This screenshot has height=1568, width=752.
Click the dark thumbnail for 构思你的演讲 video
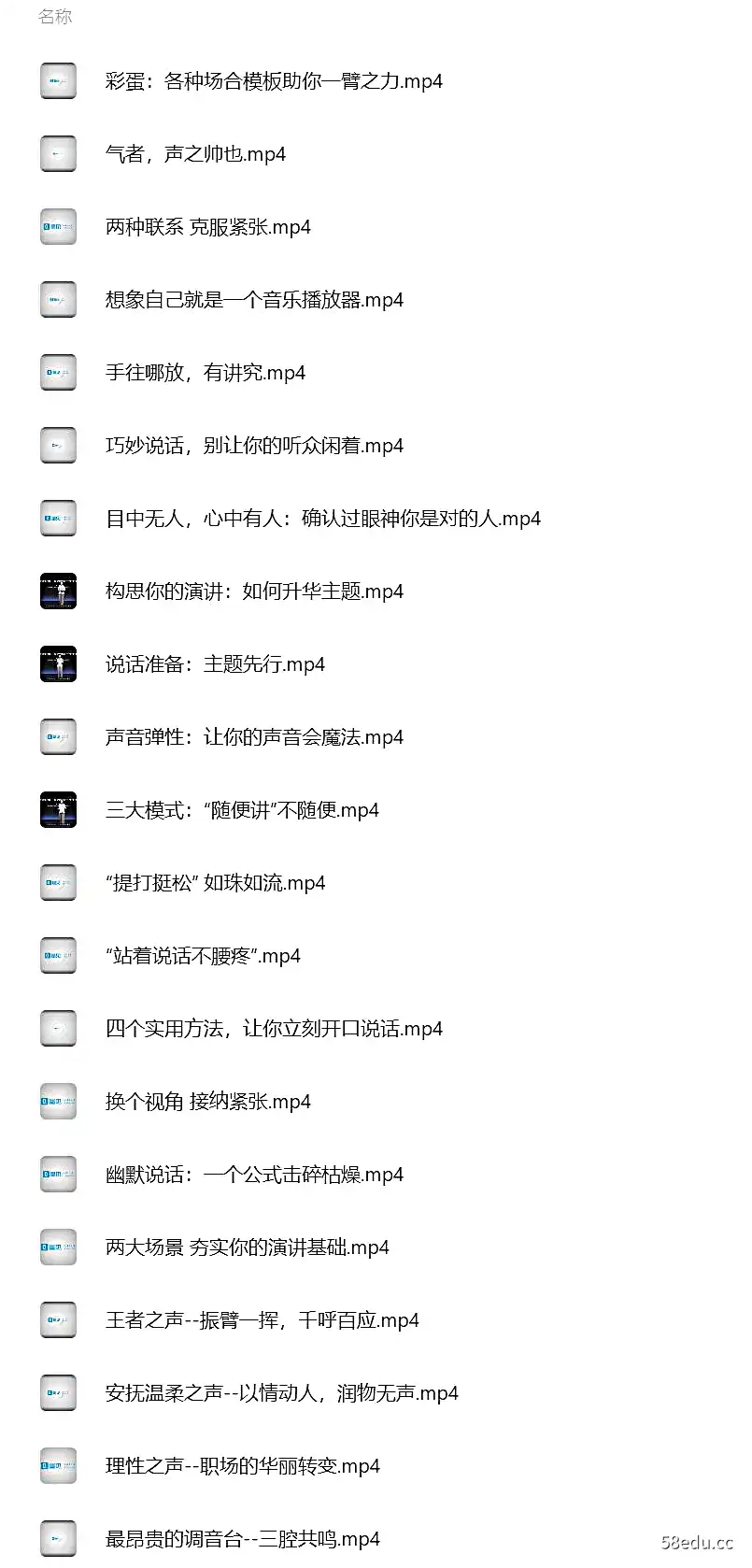(58, 591)
